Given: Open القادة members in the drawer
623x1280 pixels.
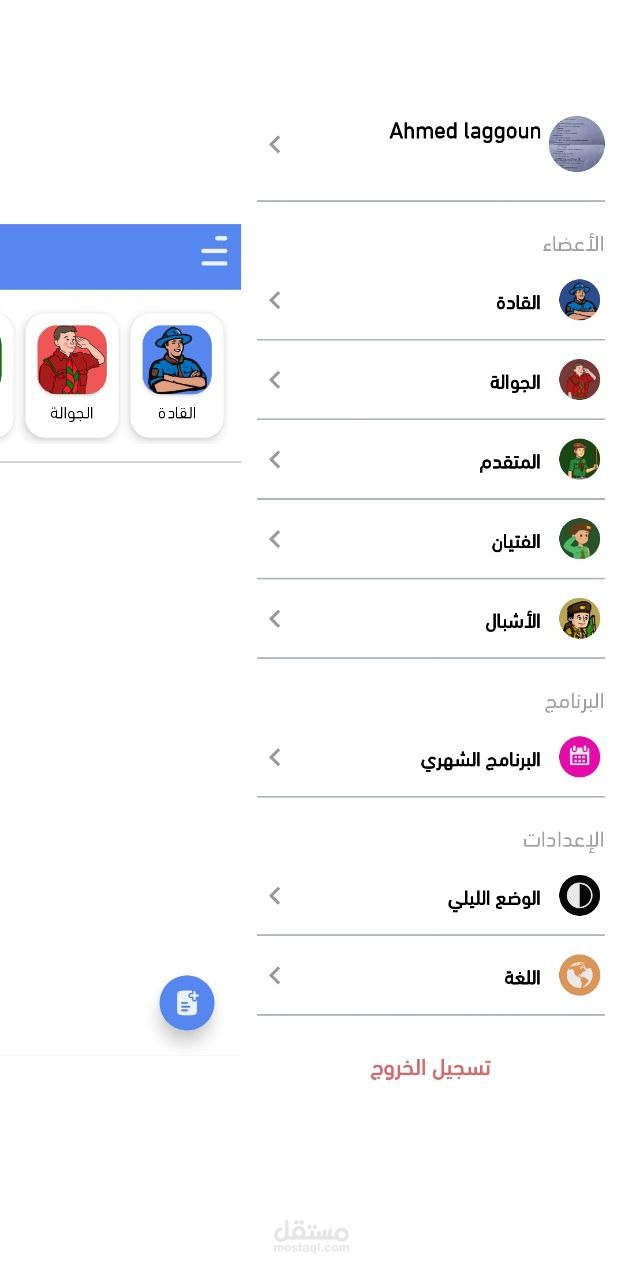Looking at the screenshot, I should tap(431, 300).
